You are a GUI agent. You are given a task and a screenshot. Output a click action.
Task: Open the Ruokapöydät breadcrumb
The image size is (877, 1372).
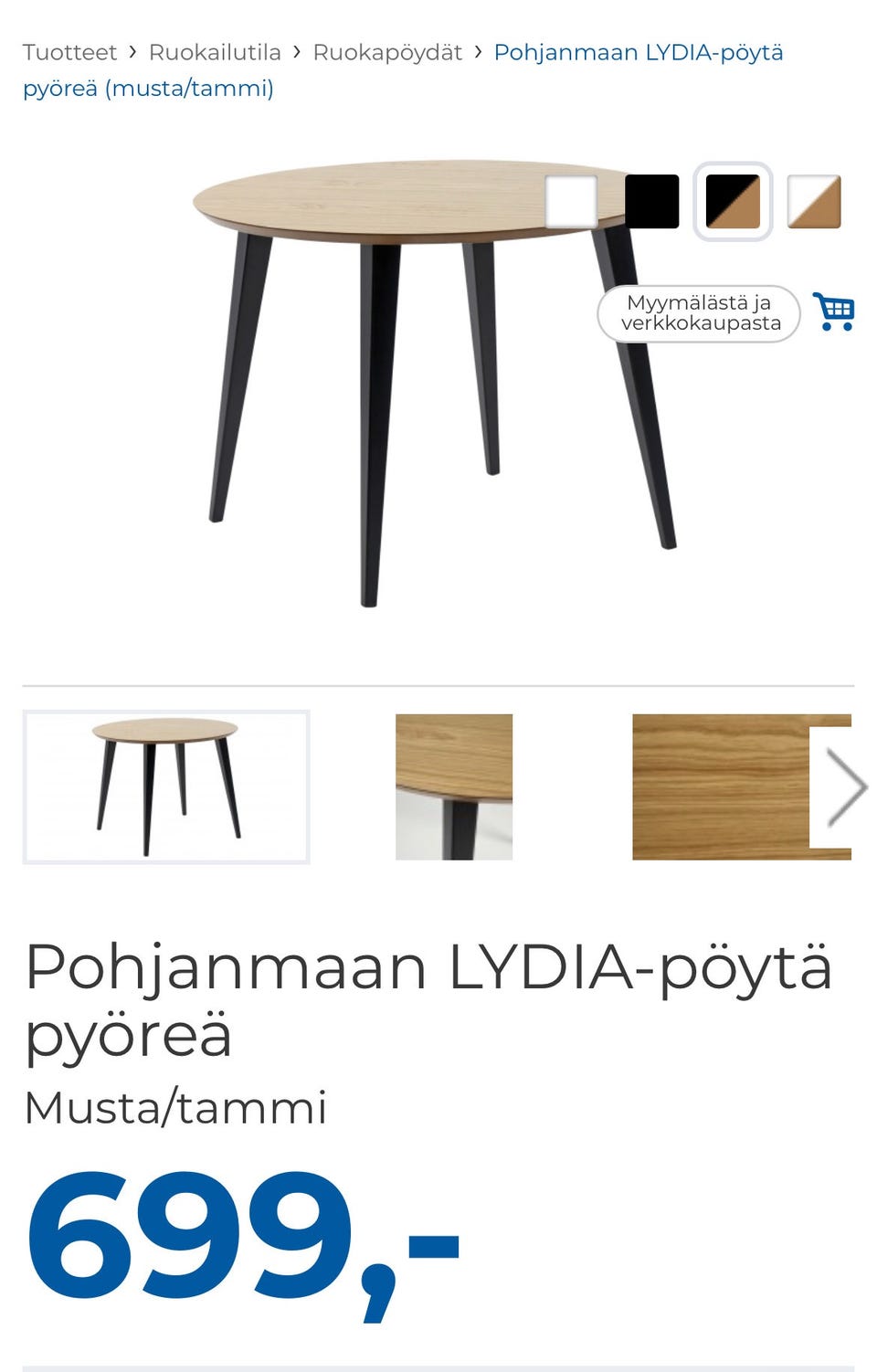point(387,52)
